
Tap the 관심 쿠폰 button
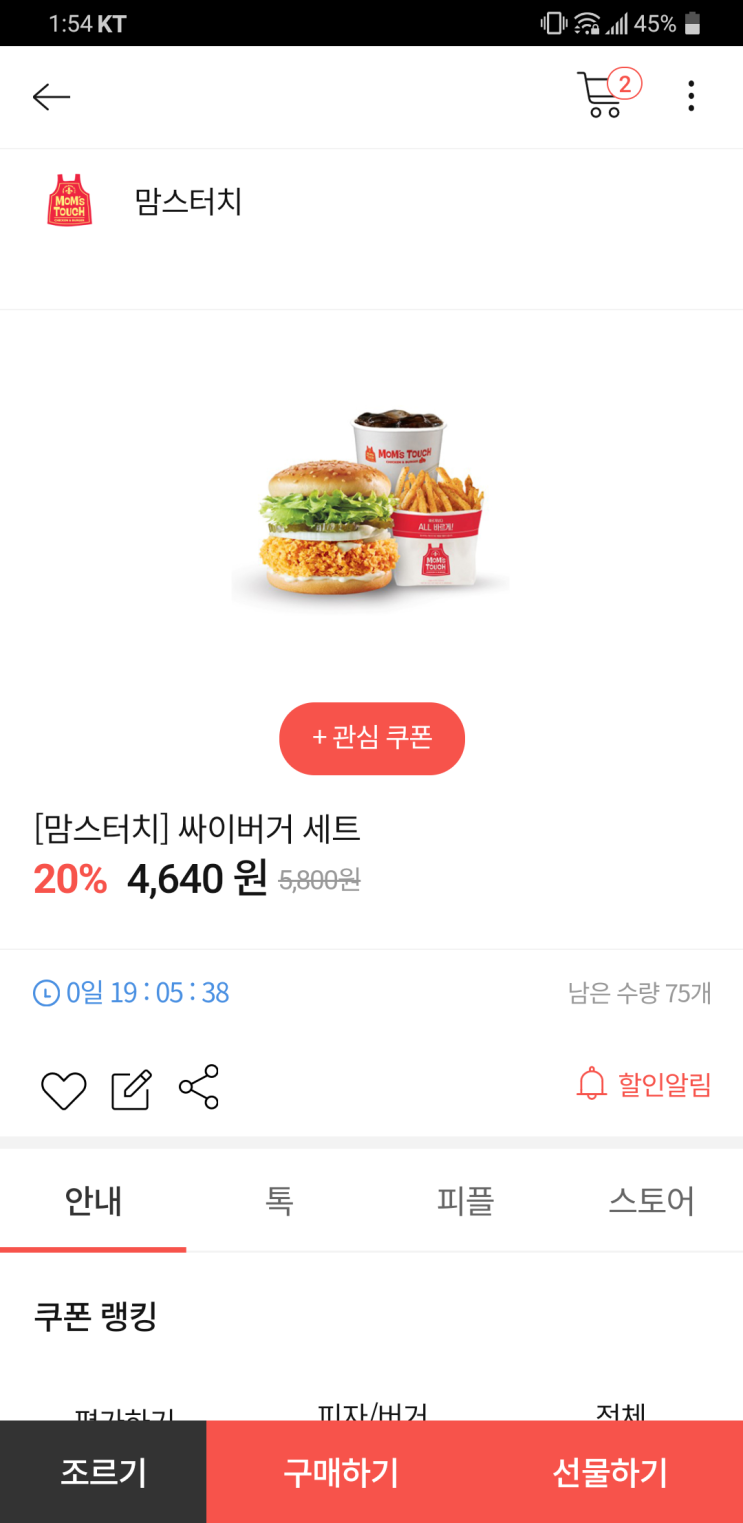(372, 738)
